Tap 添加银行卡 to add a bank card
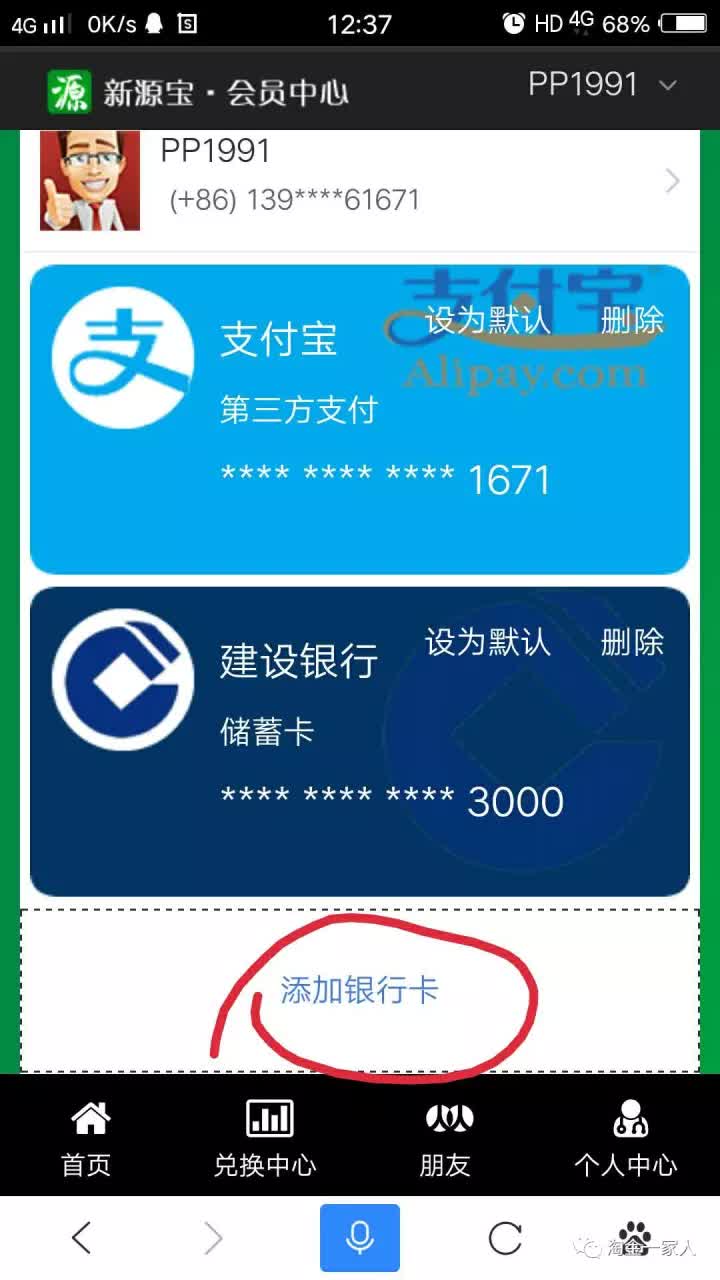The width and height of the screenshot is (720, 1280). (x=359, y=990)
